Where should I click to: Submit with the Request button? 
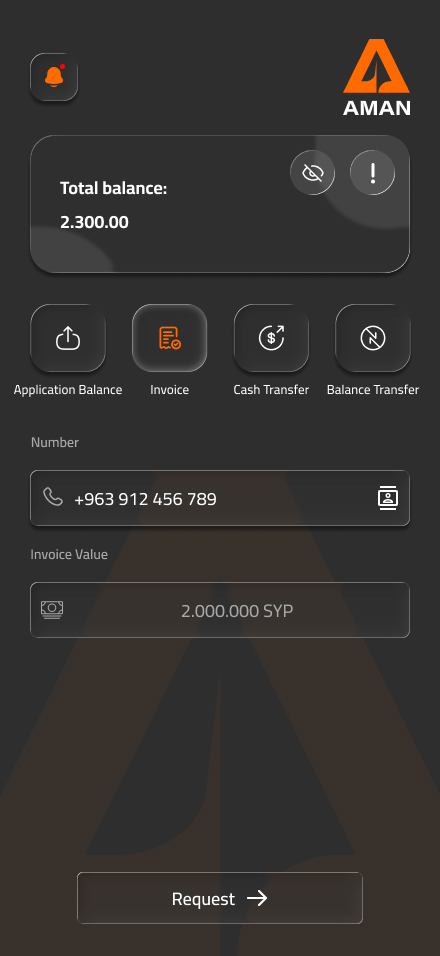click(x=220, y=898)
